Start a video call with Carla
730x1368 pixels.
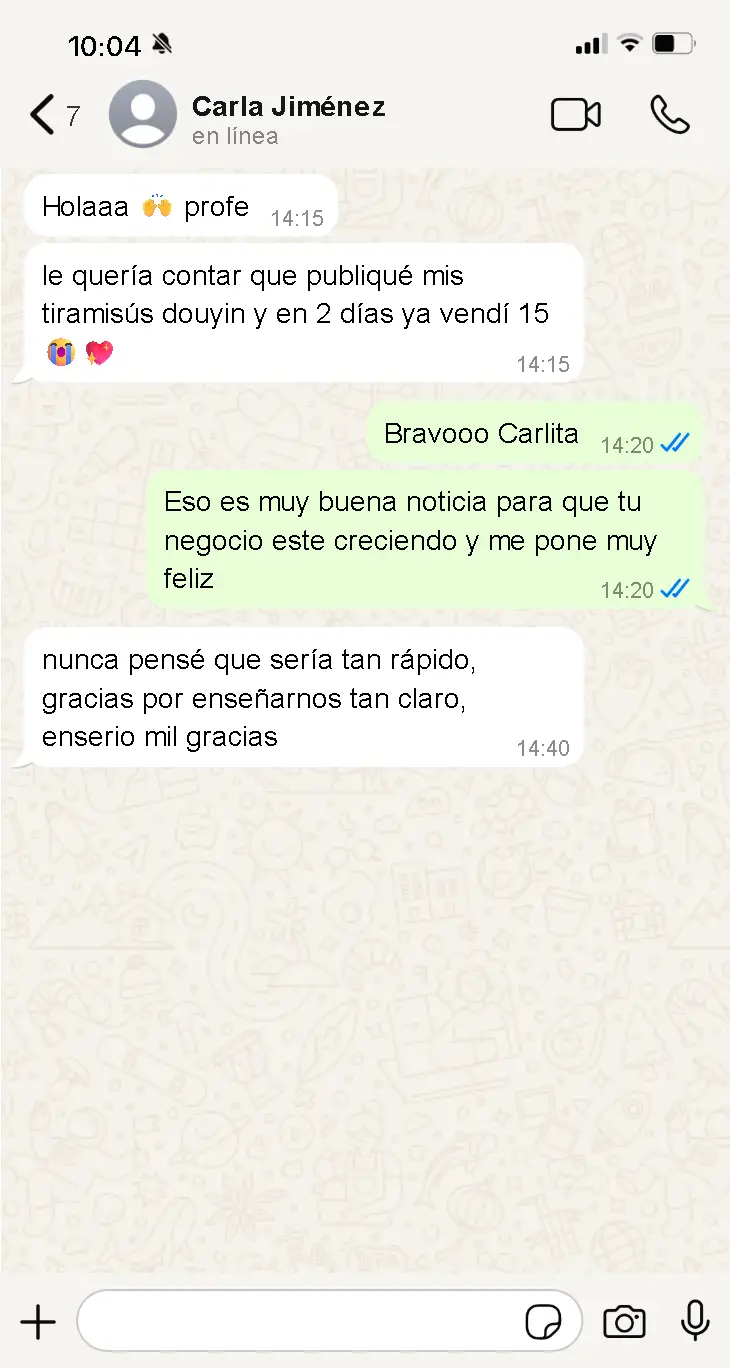[x=576, y=115]
